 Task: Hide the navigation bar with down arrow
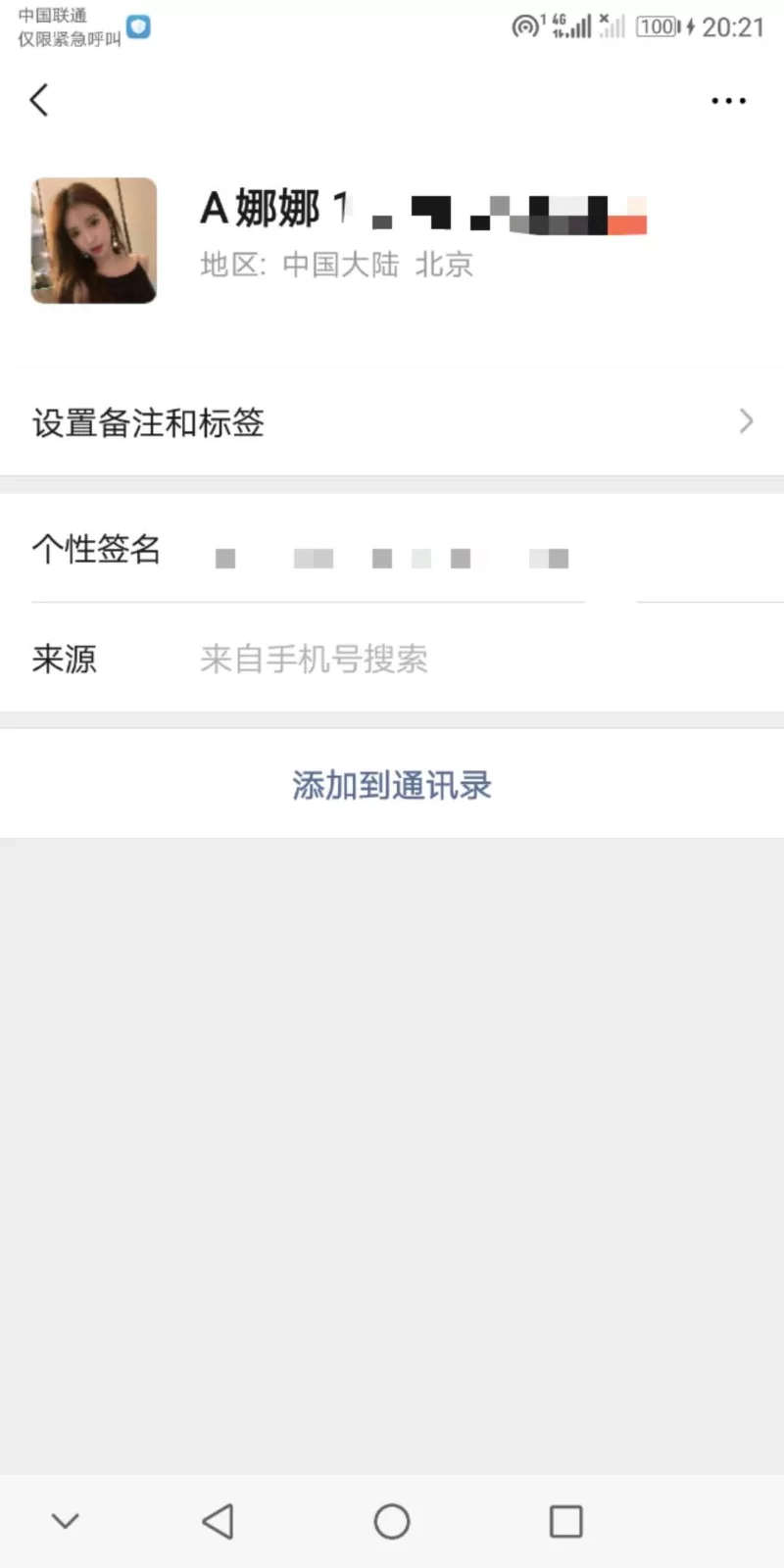tap(65, 1521)
